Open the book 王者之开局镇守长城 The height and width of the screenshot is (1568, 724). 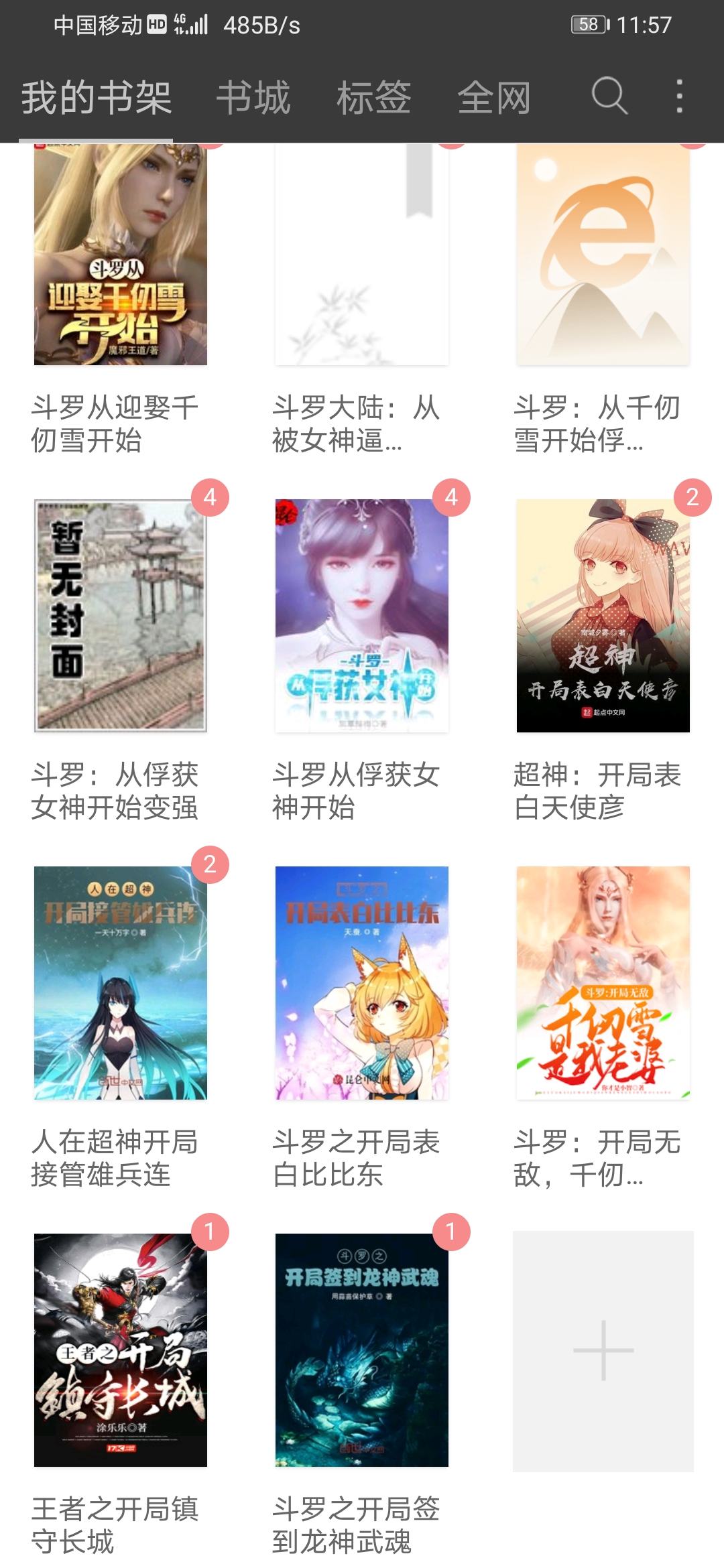click(x=121, y=1350)
